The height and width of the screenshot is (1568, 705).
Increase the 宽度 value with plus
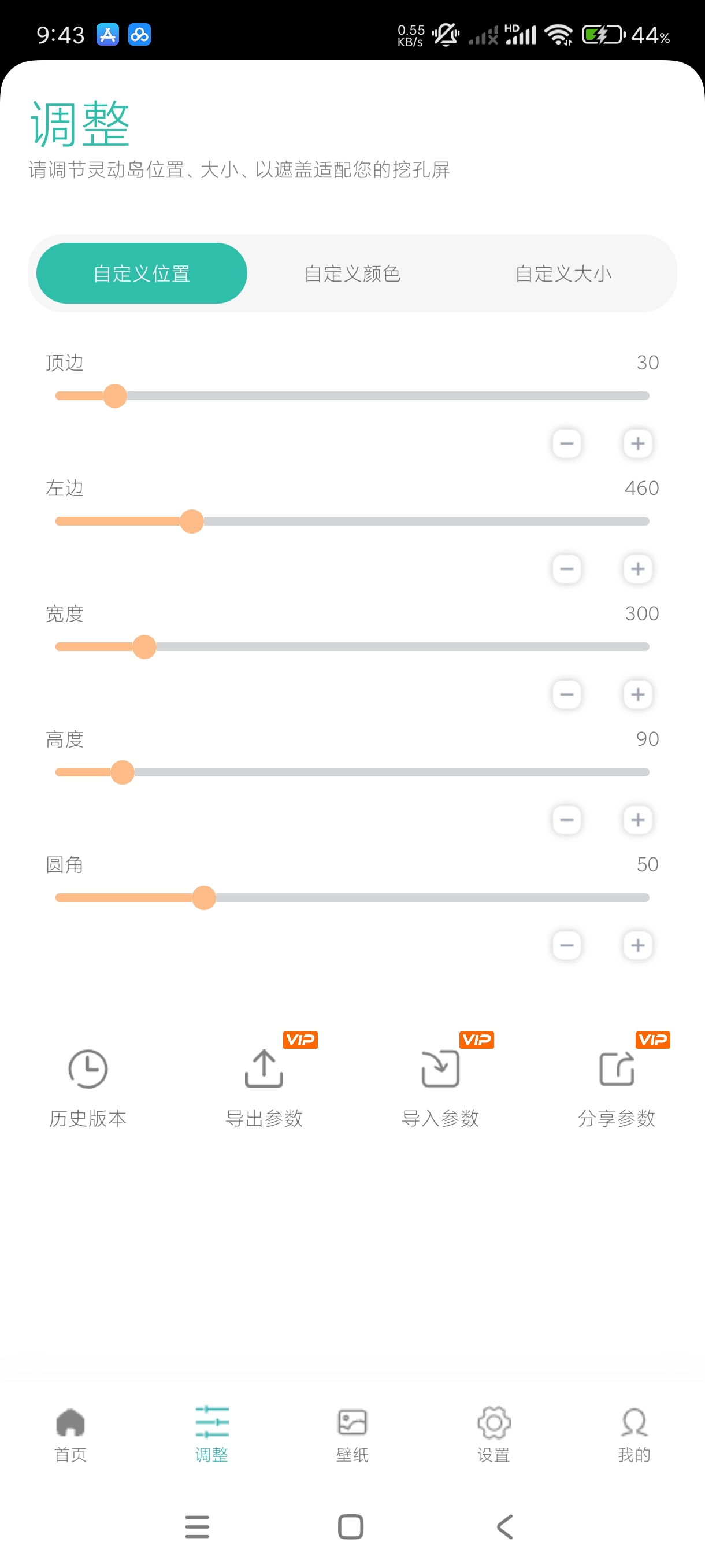(x=637, y=694)
